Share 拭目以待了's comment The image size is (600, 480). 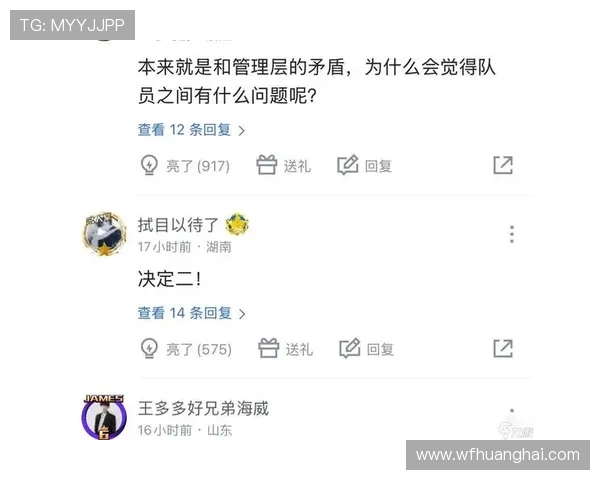tap(503, 349)
